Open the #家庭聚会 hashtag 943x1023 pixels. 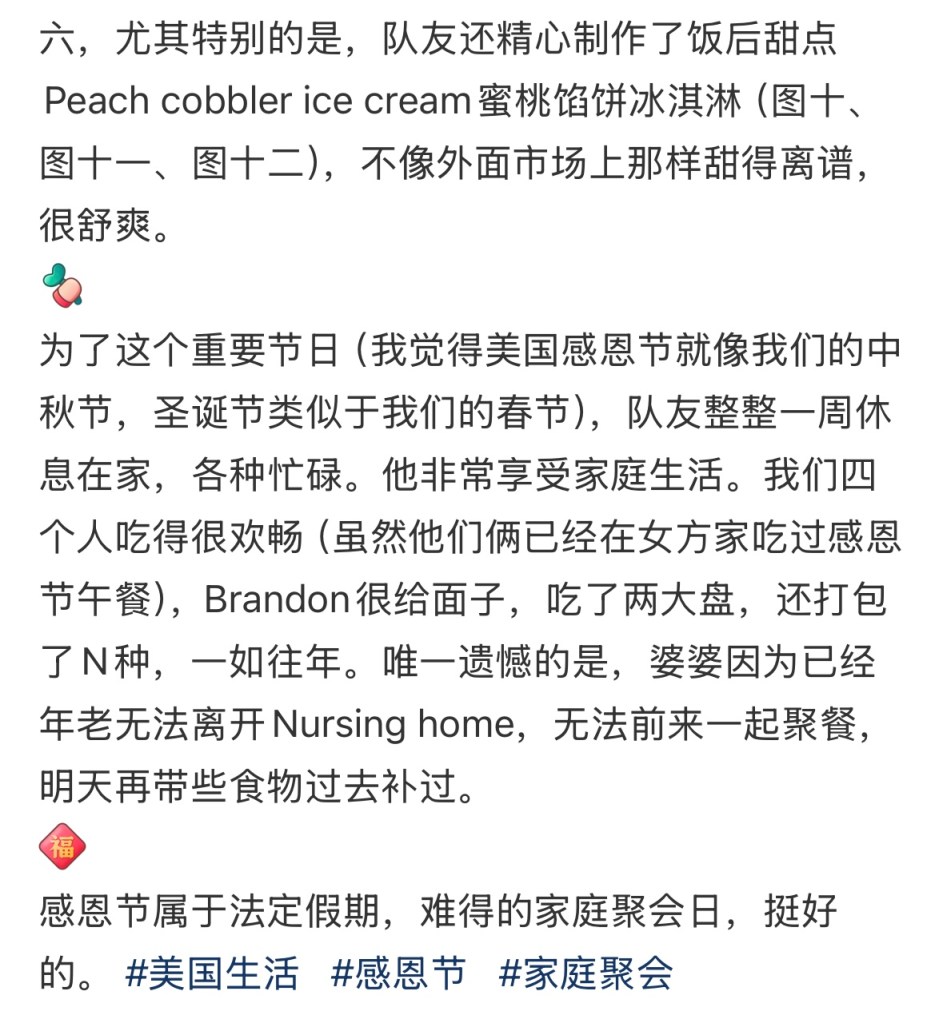tap(586, 972)
